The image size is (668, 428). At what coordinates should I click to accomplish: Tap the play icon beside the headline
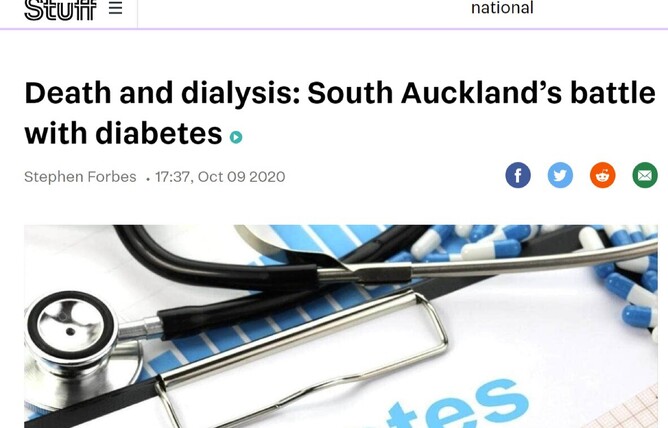coord(236,137)
